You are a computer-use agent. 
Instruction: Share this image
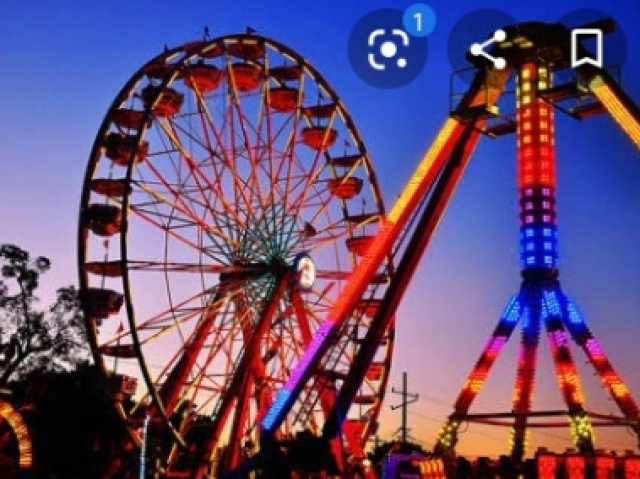coord(488,48)
